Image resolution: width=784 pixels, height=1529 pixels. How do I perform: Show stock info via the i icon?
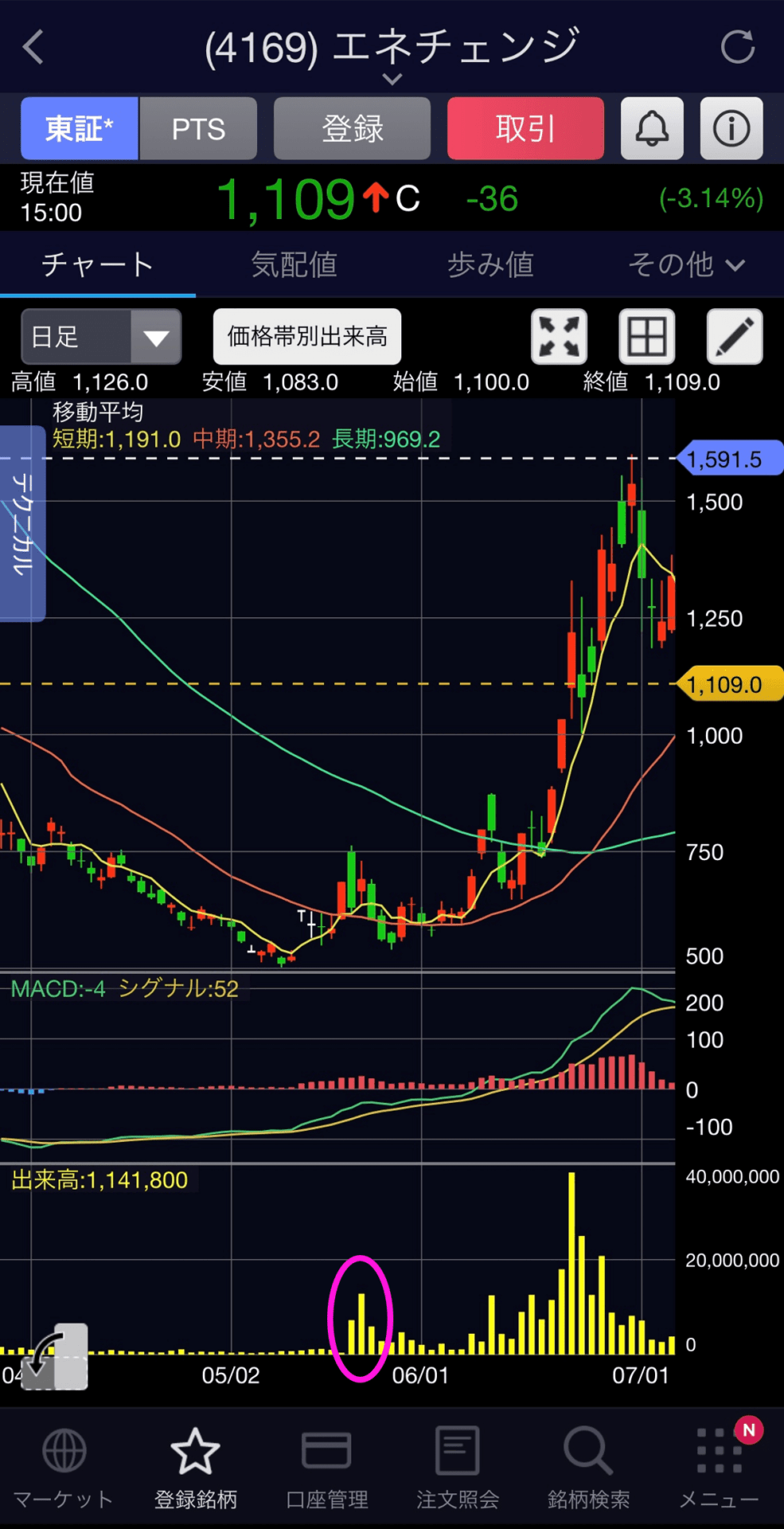731,128
